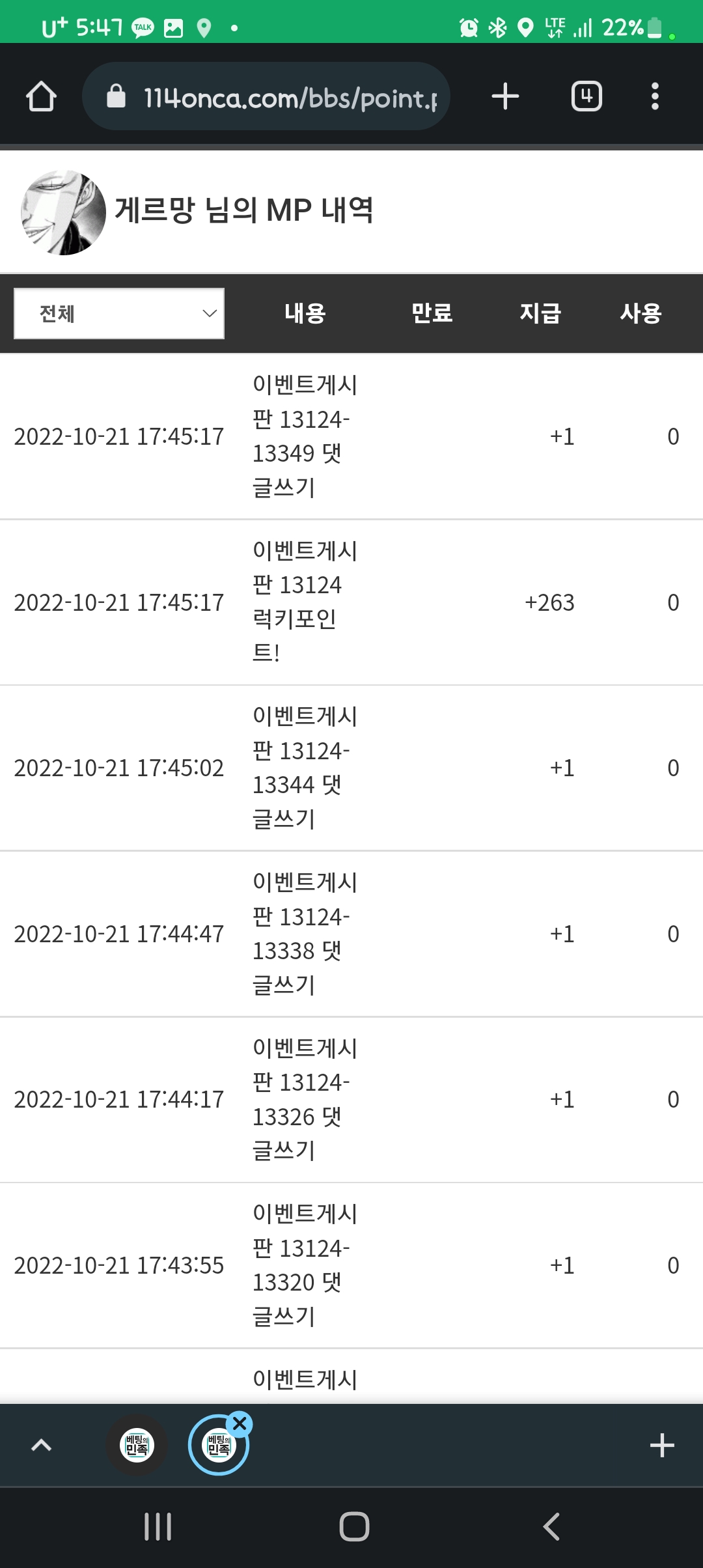Viewport: 703px width, 1568px height.
Task: Open a new browser tab
Action: click(505, 96)
